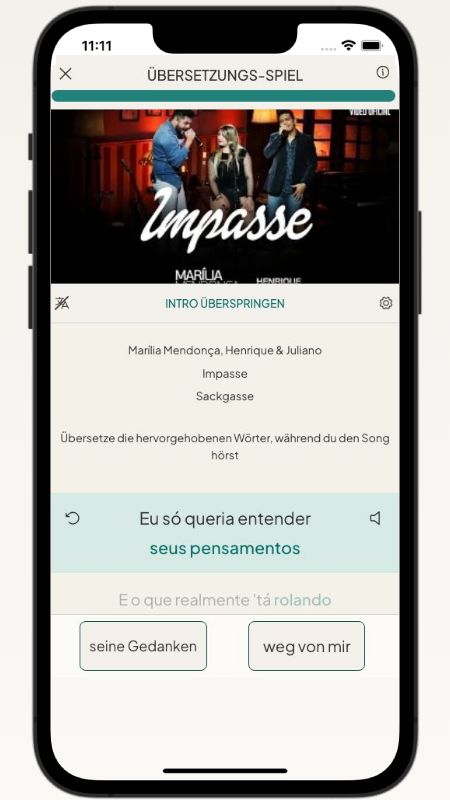Toggle the translation display icon

(x=62, y=303)
